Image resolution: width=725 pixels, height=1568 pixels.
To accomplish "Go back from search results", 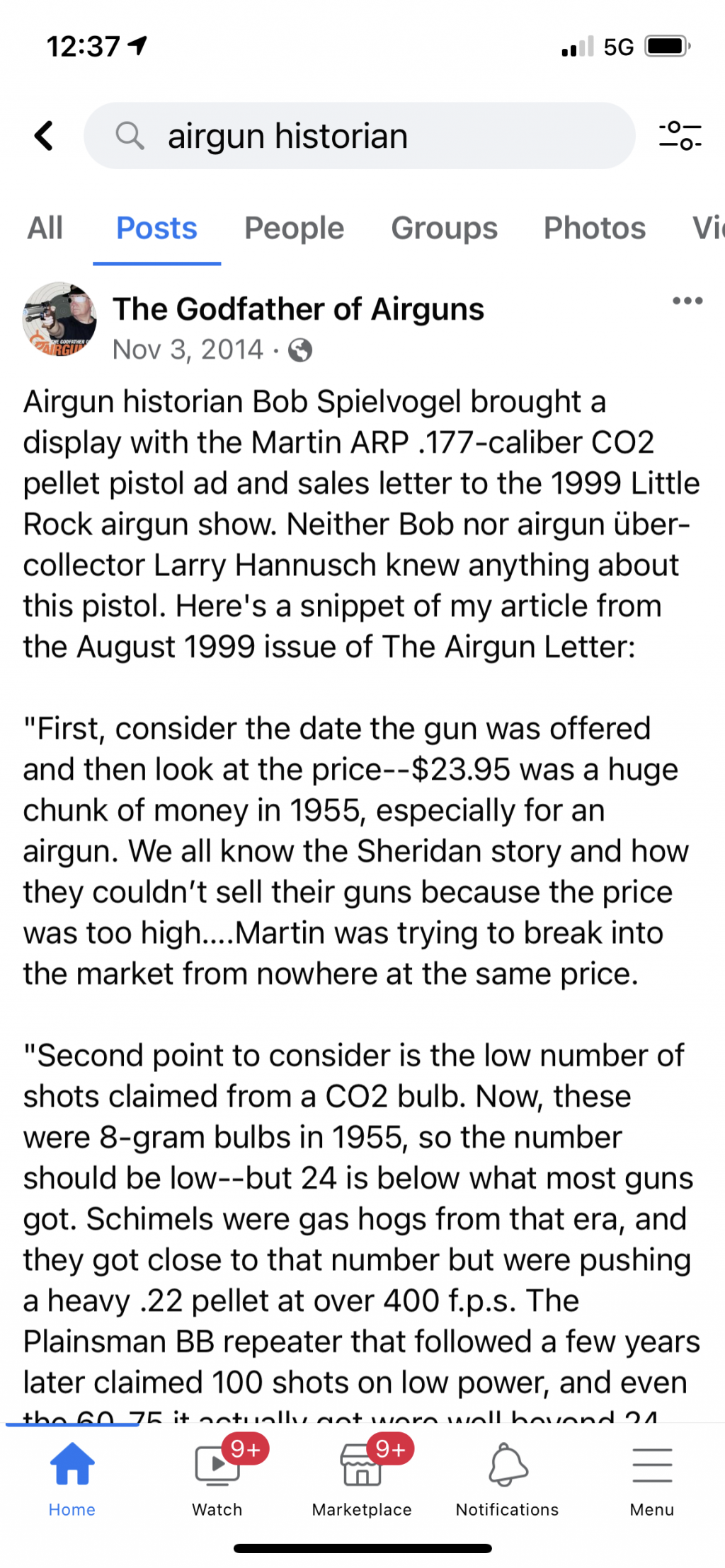I will (x=44, y=136).
